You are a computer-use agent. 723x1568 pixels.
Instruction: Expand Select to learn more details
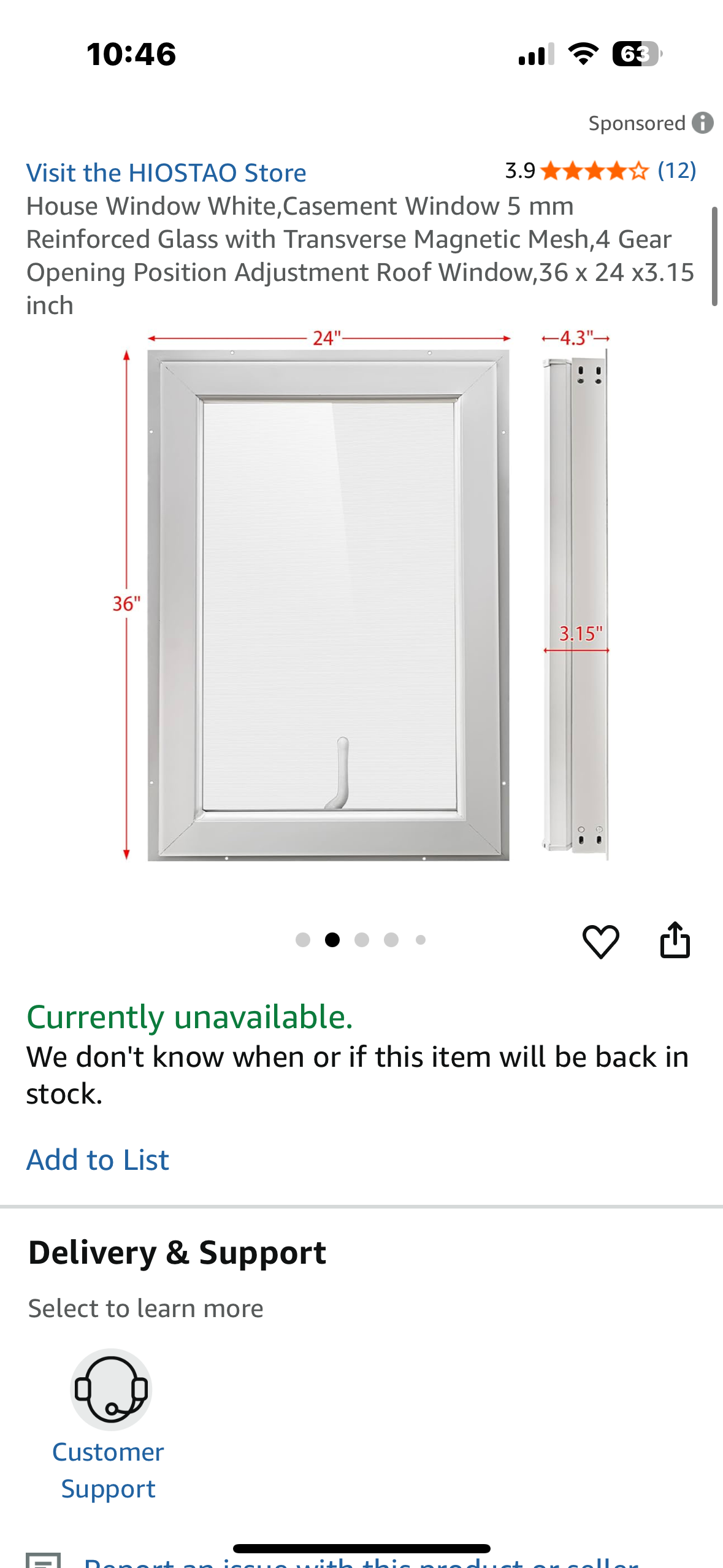(145, 1307)
